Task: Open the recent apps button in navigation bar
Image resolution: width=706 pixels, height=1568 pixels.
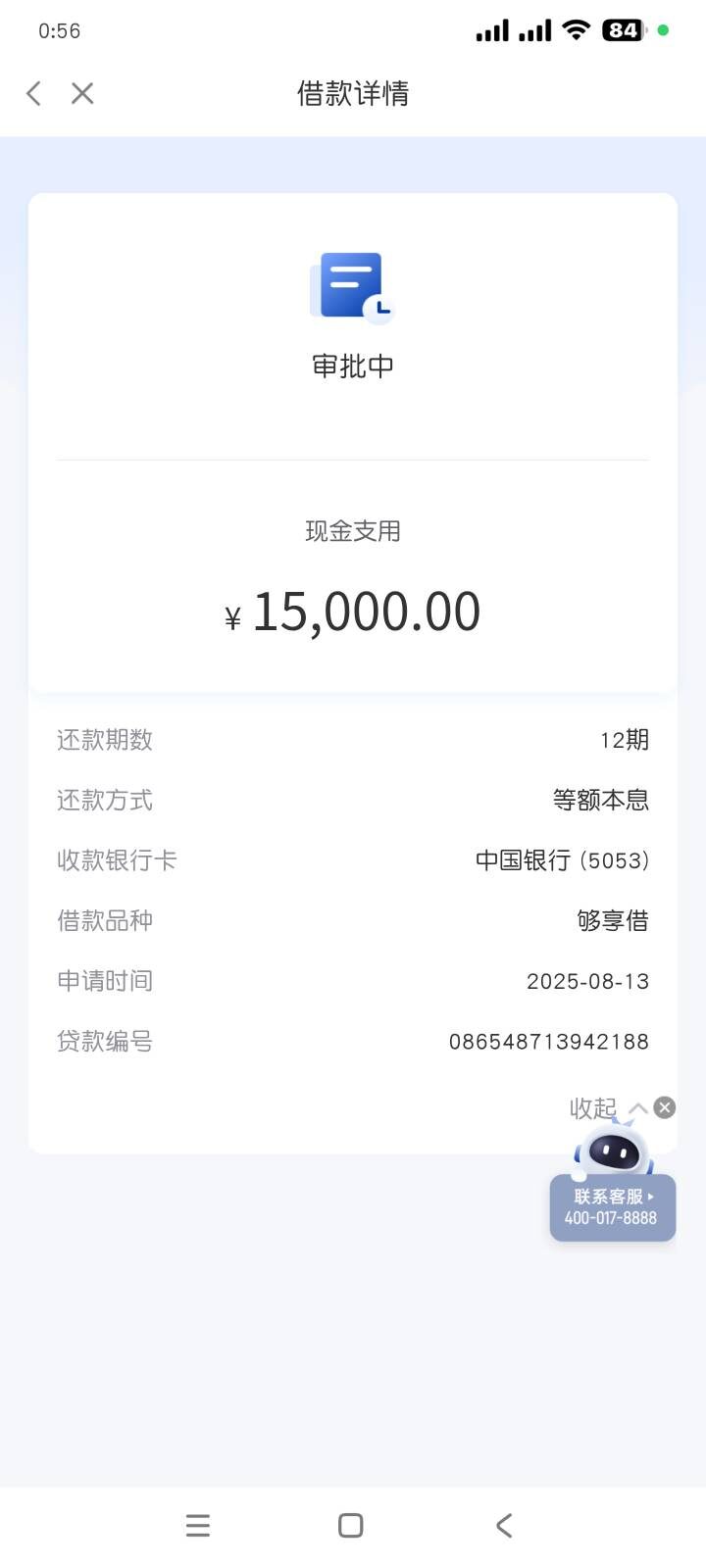Action: tap(198, 1525)
